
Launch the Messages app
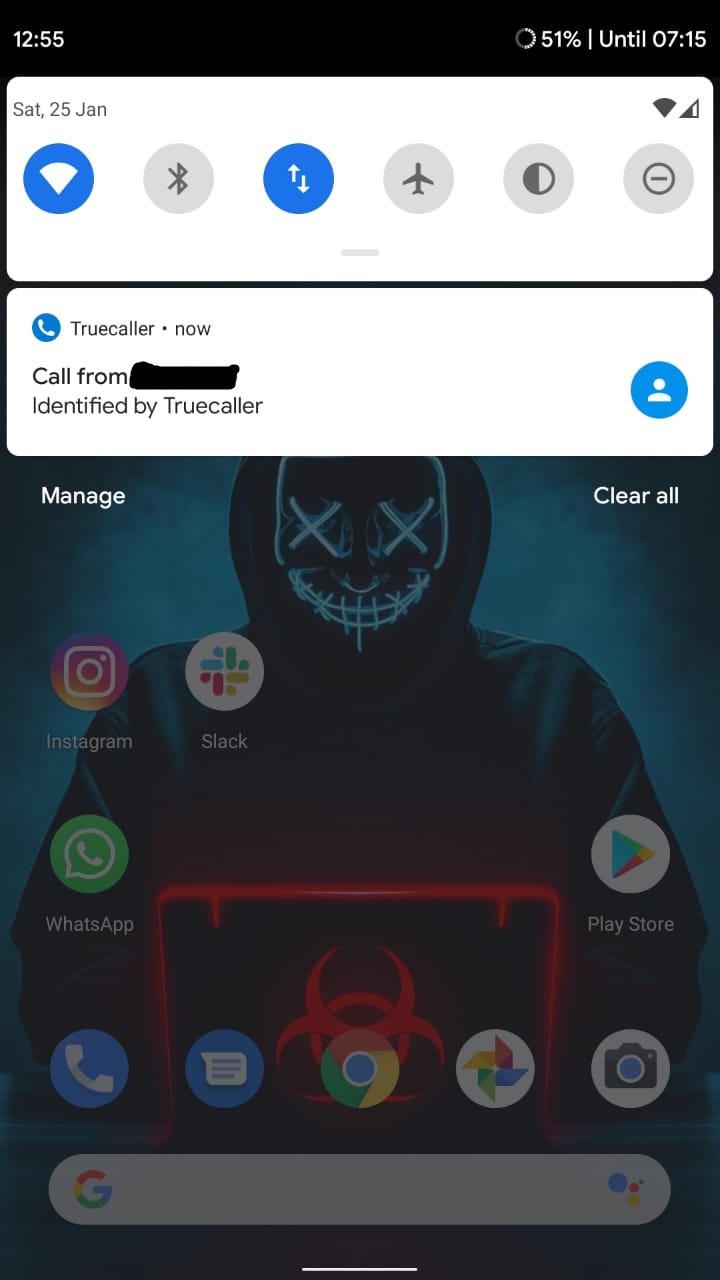[x=224, y=1069]
